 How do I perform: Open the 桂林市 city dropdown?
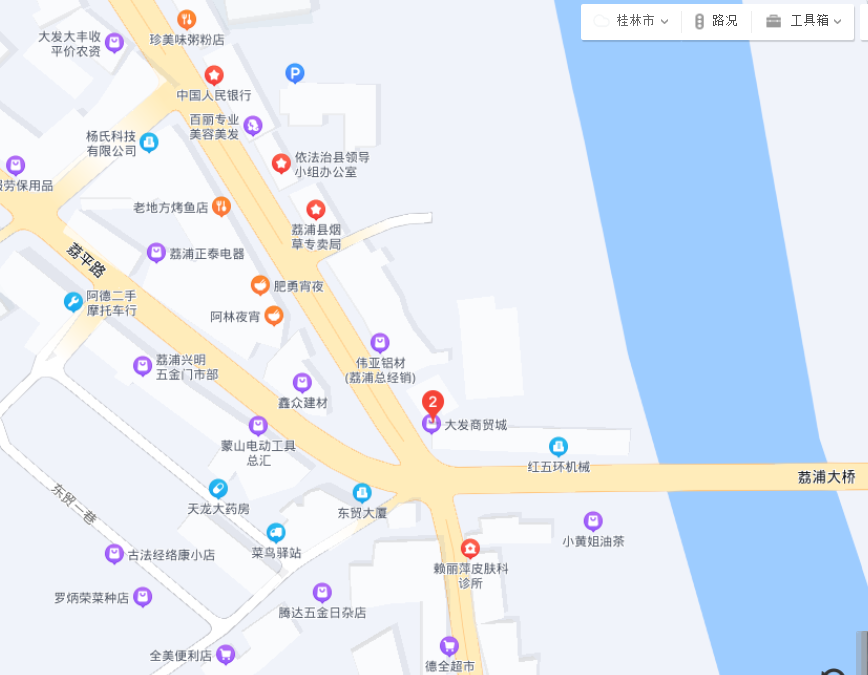click(x=631, y=21)
